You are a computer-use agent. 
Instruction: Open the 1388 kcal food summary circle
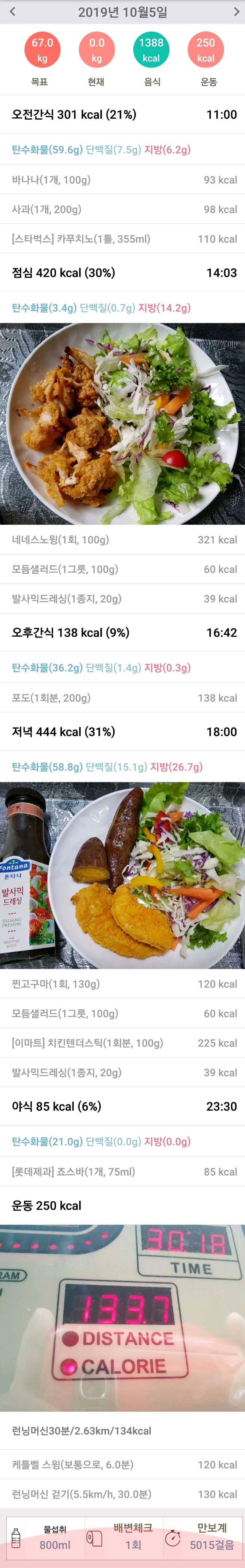click(151, 50)
